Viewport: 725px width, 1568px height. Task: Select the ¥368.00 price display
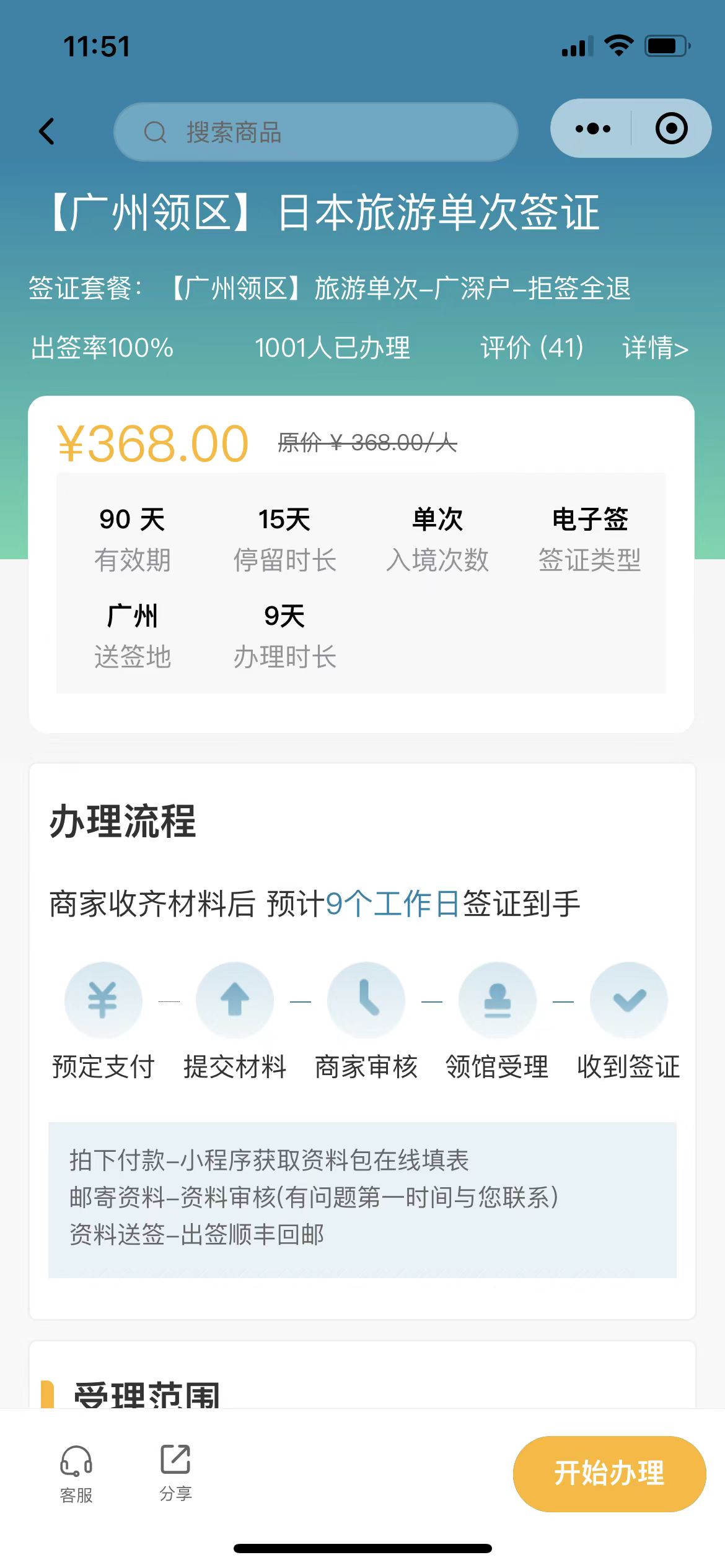151,442
